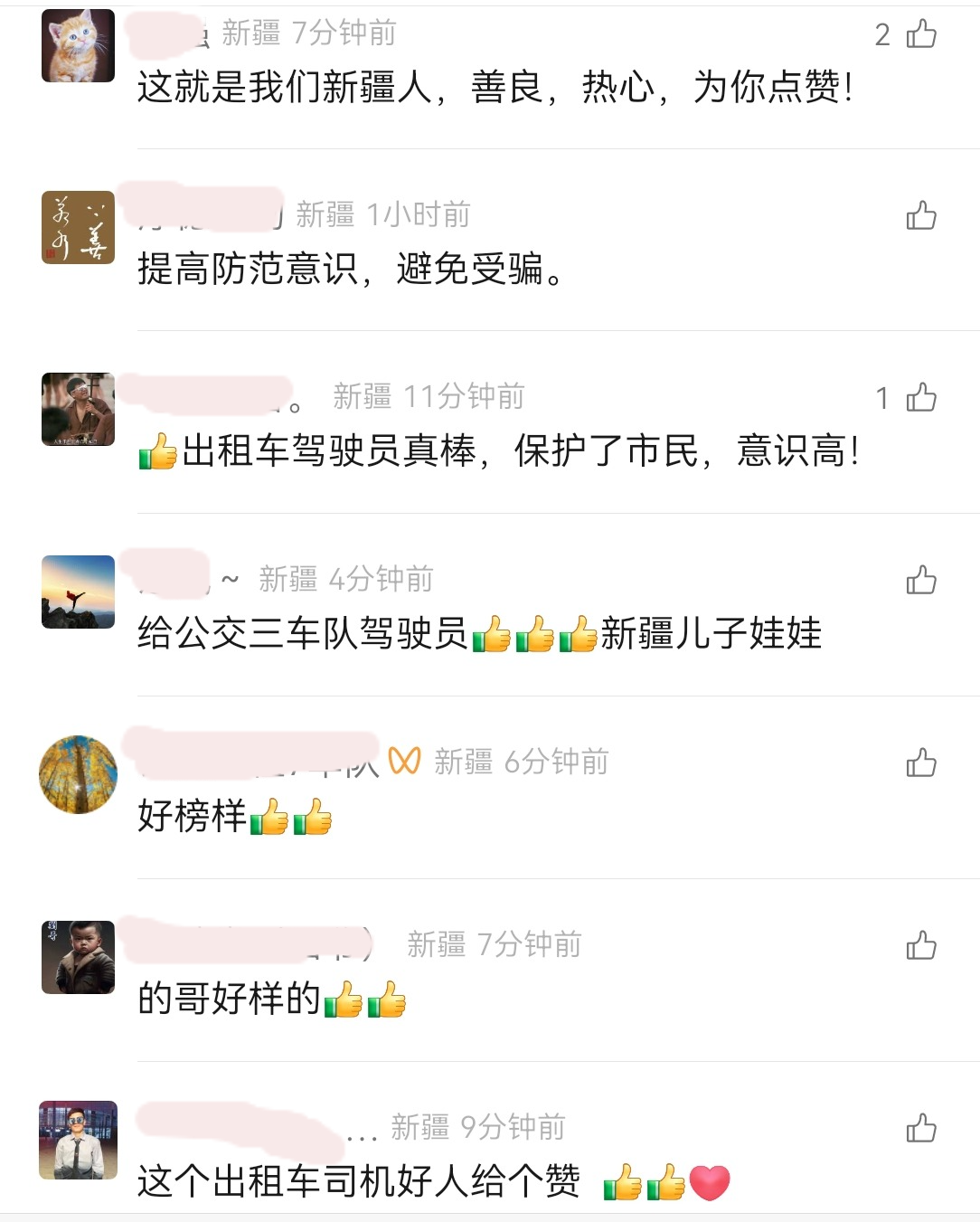Like the comment '的哥好样的'
Viewport: 980px width, 1222px height.
(x=921, y=946)
